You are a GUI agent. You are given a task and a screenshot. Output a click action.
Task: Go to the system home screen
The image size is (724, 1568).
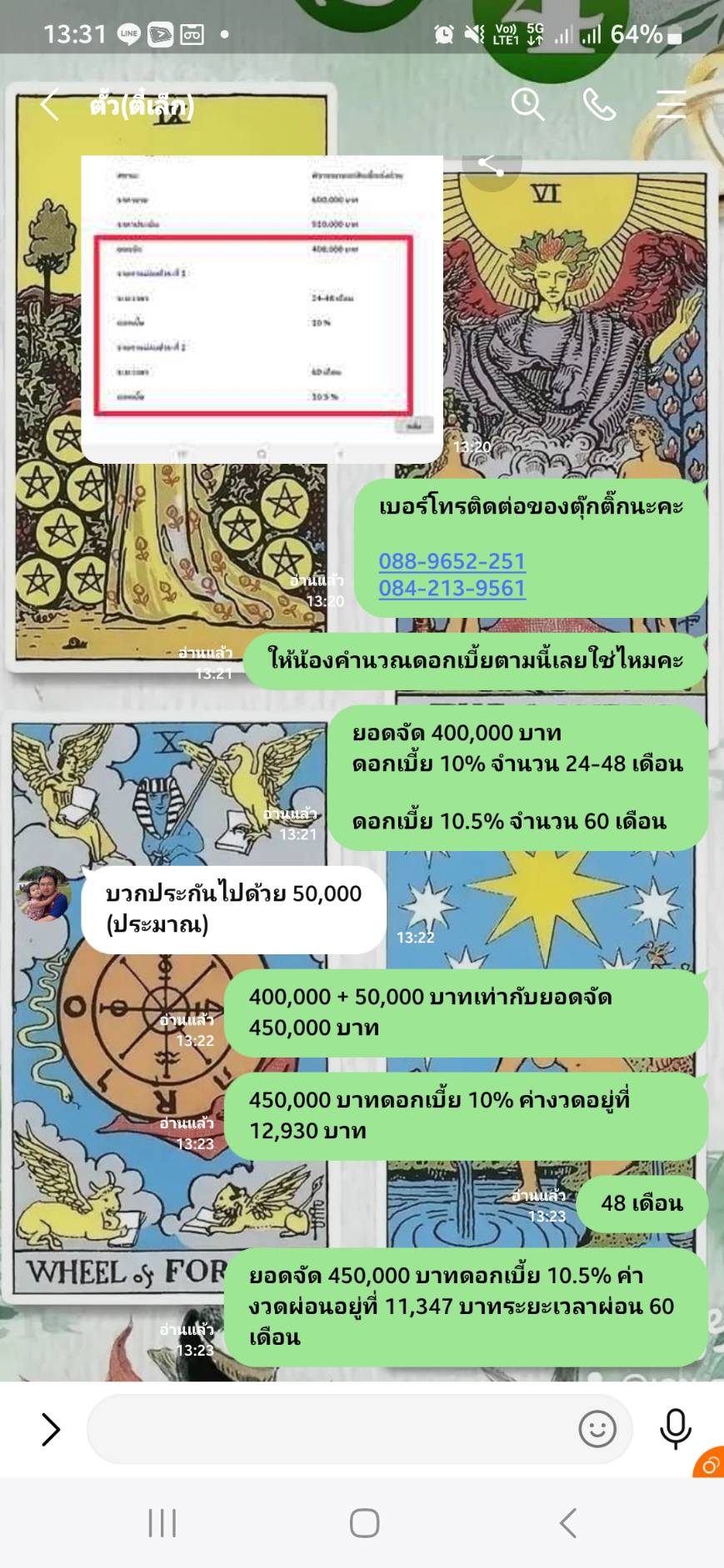(364, 1523)
